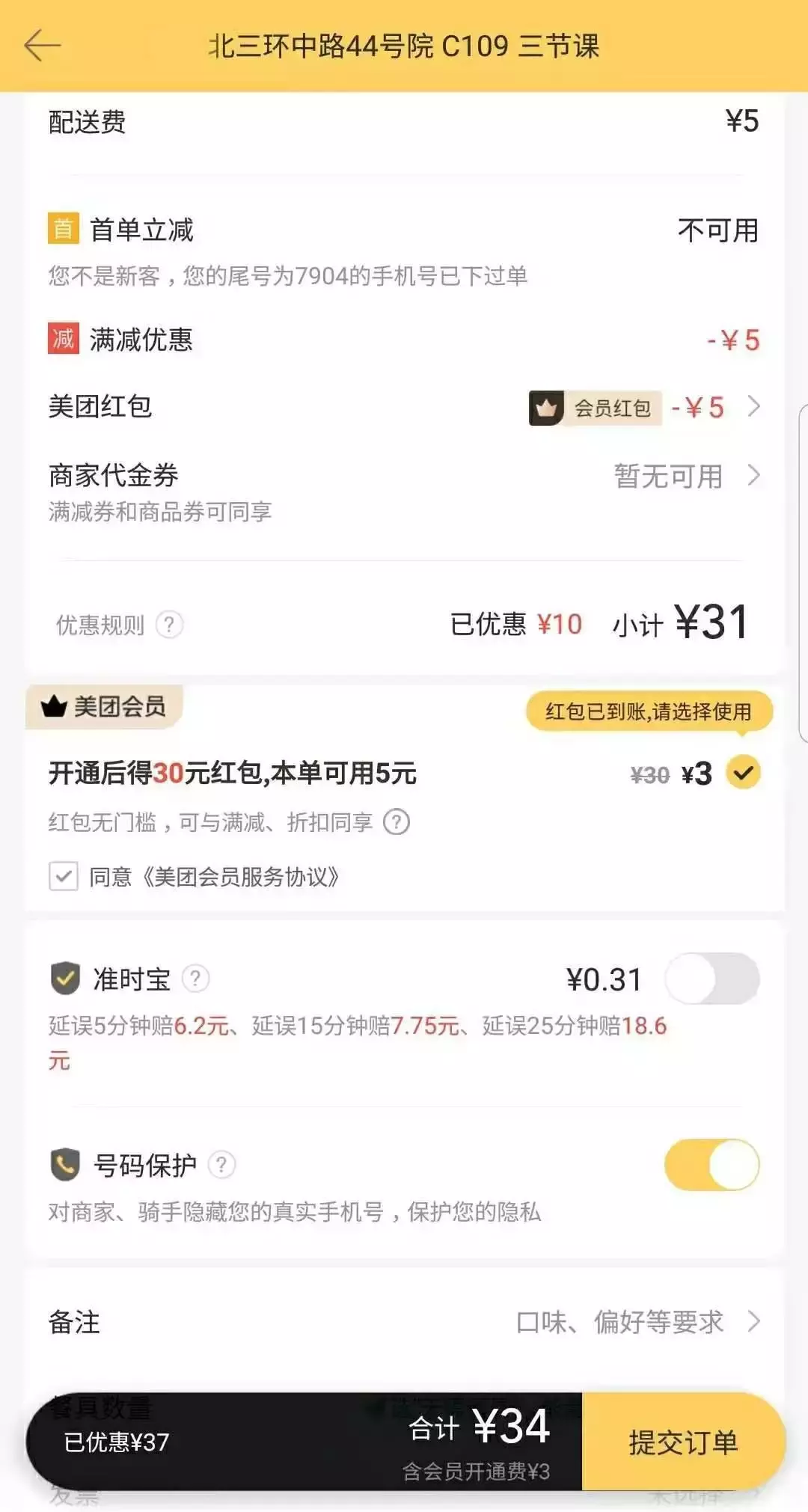Toggle the 同意《美团会员服务协议》 checkbox
The width and height of the screenshot is (808, 1512).
64,875
